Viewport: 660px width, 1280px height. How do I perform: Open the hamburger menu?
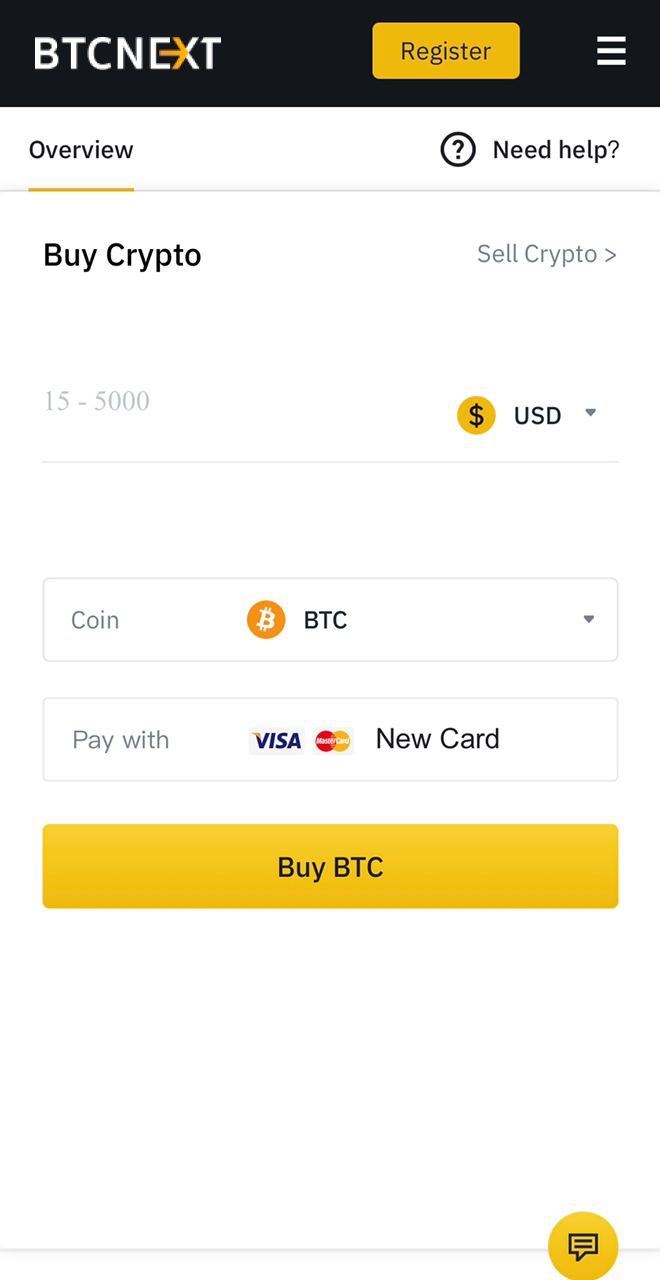tap(611, 51)
